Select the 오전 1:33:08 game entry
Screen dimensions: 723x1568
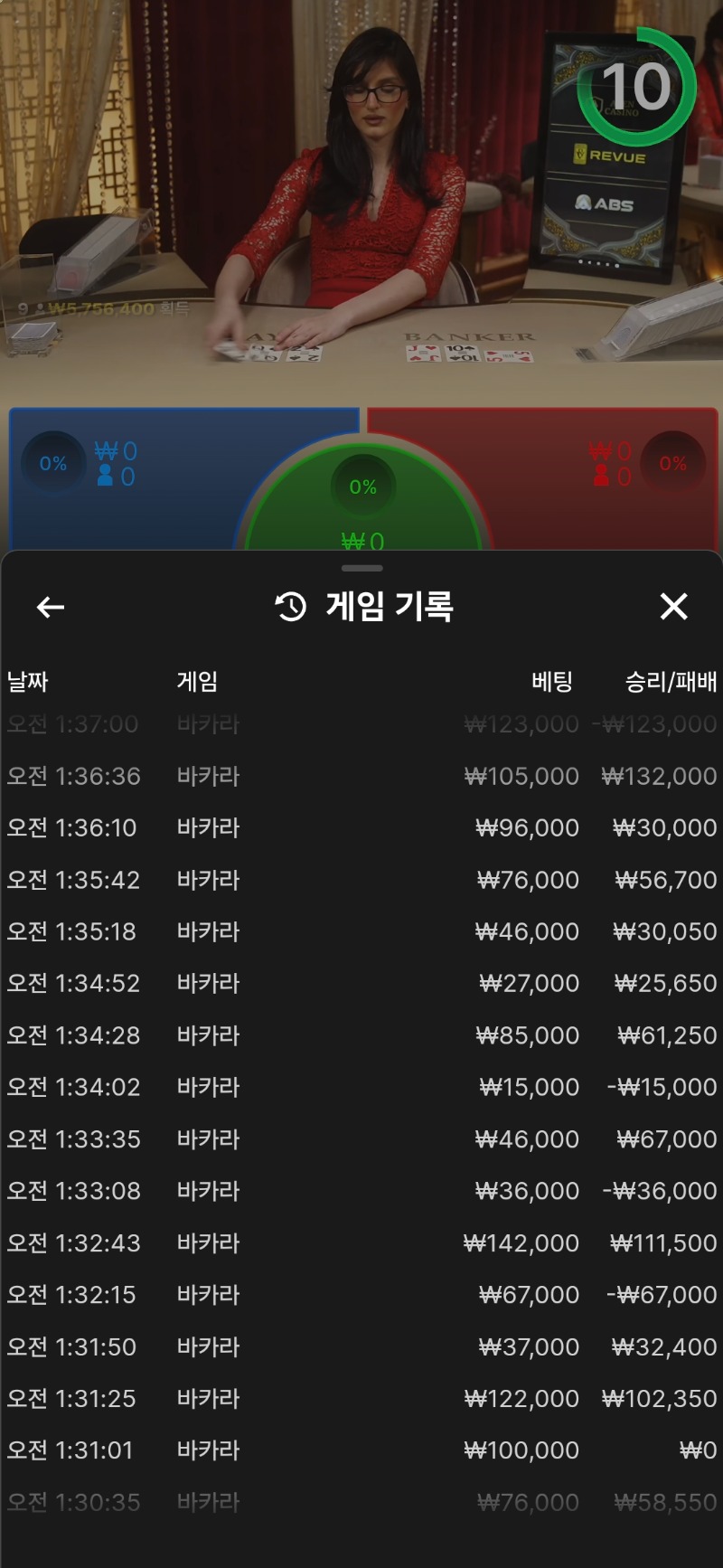coord(361,1191)
